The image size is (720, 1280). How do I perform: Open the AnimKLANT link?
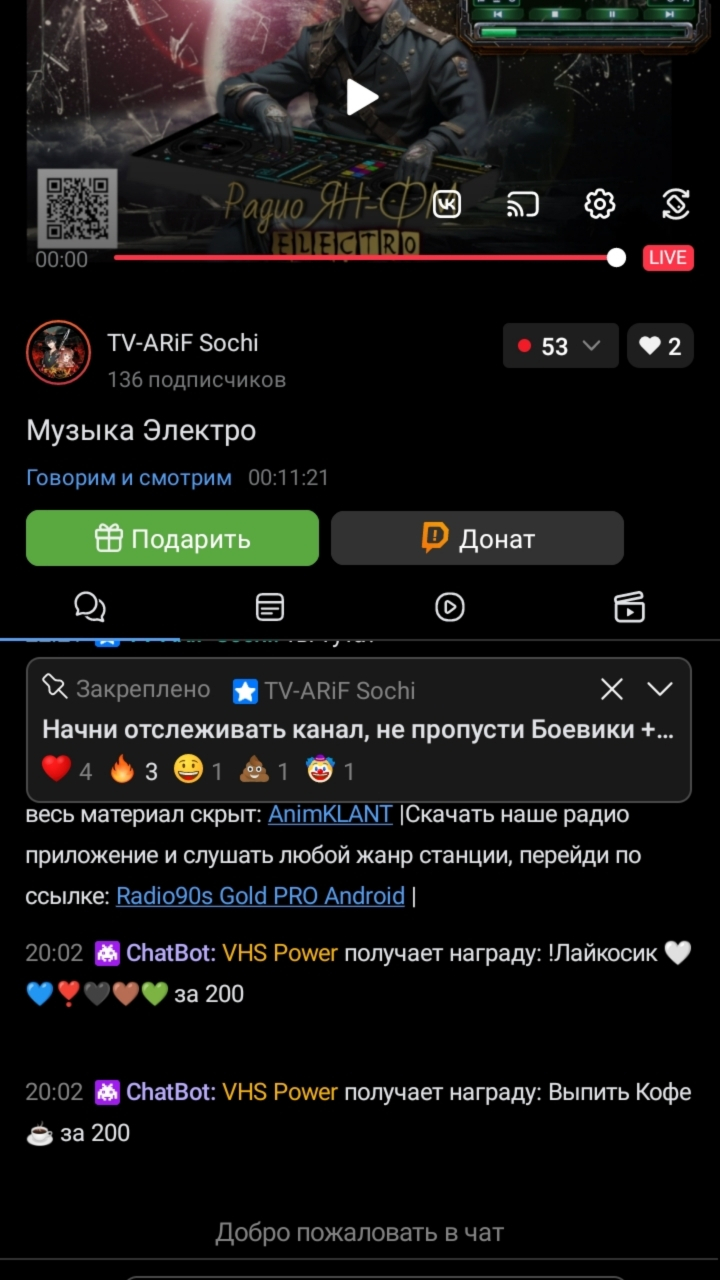tap(330, 815)
